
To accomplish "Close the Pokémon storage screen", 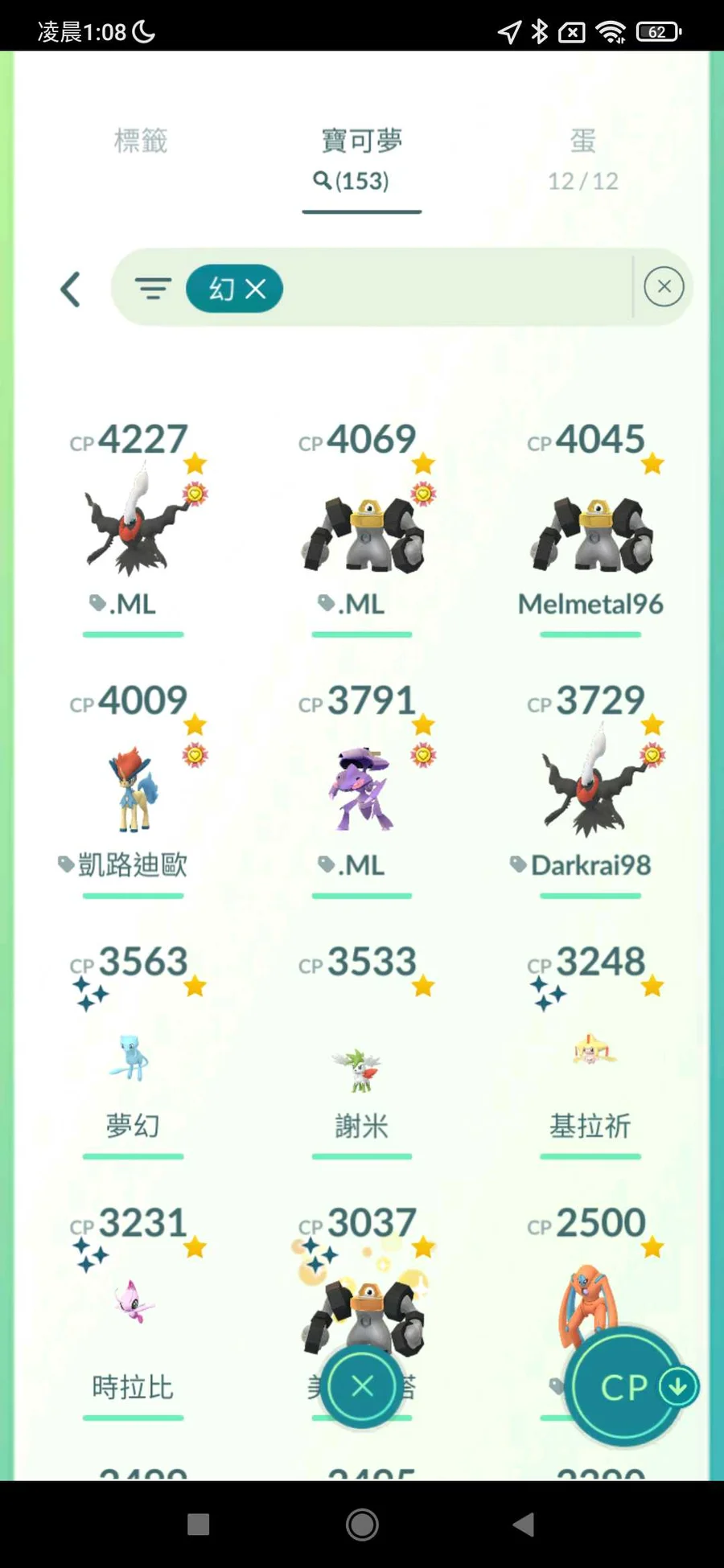I will tap(362, 1385).
